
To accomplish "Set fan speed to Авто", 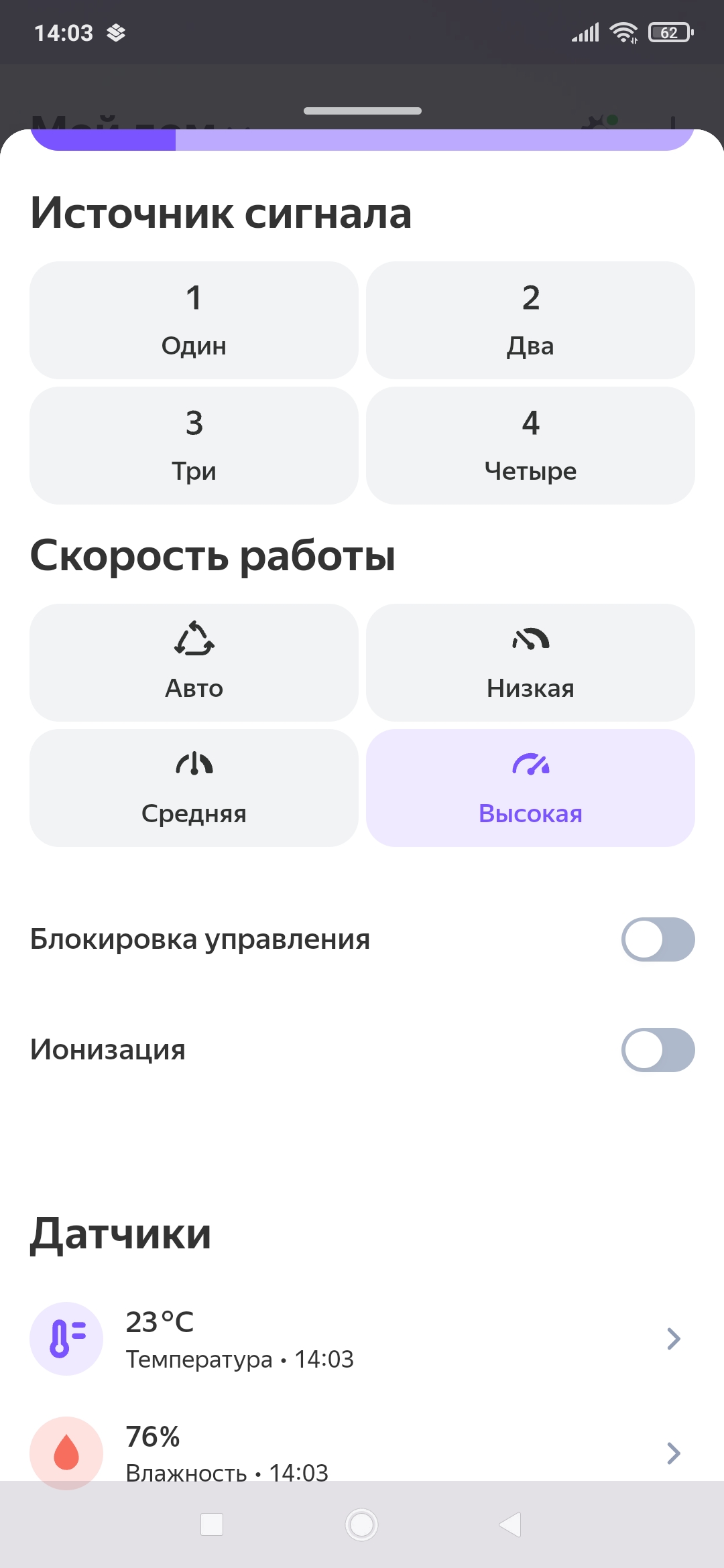I will pyautogui.click(x=194, y=663).
